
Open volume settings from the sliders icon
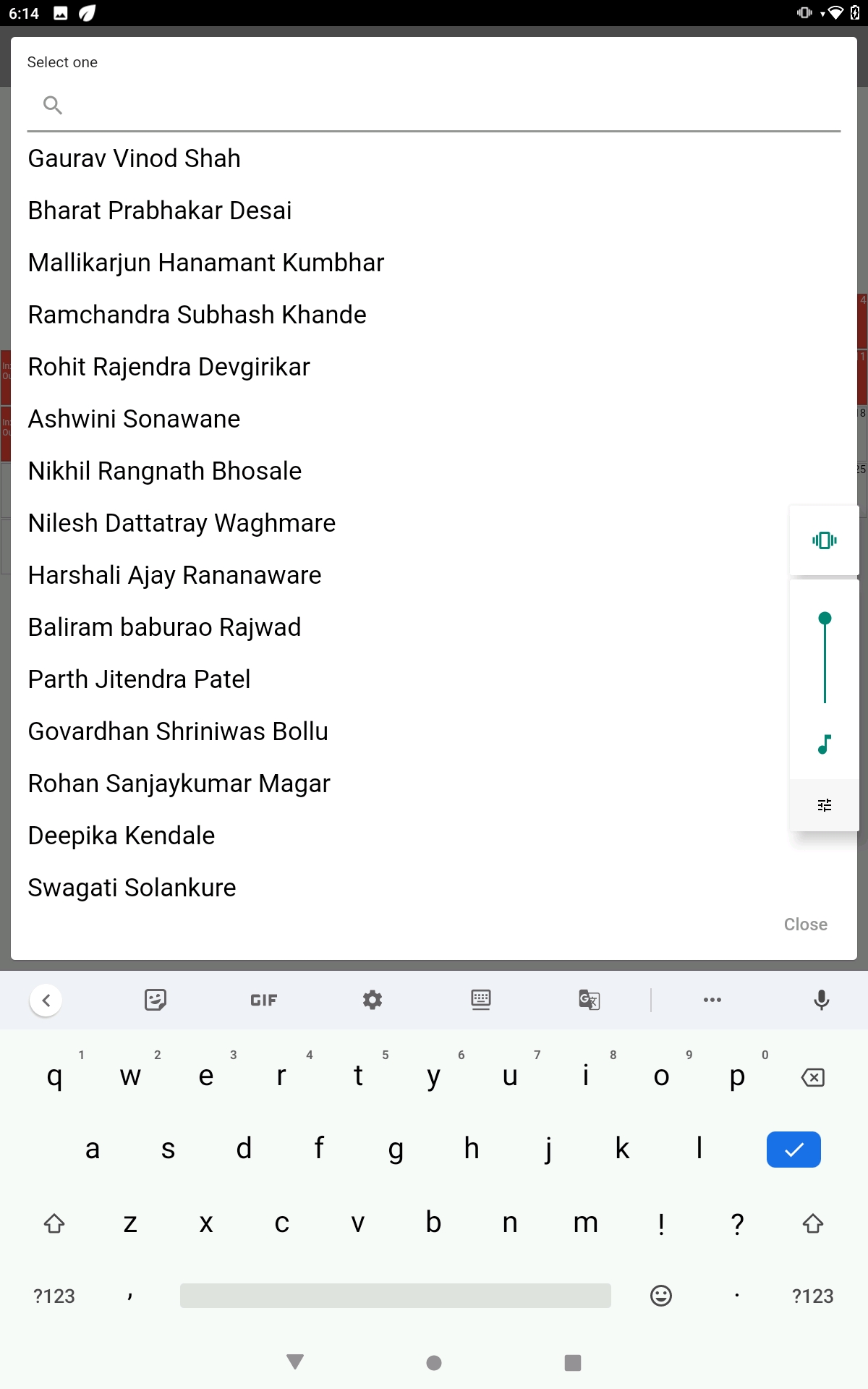coord(825,805)
